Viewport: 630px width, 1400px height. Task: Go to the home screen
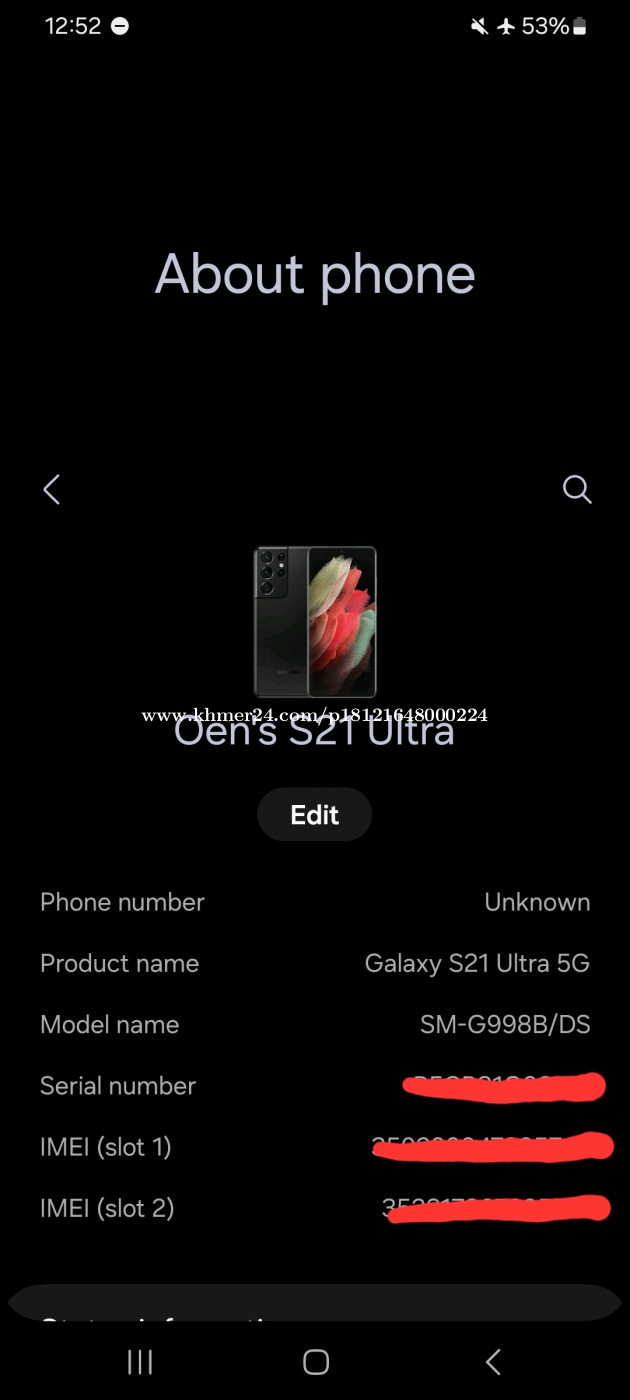pos(316,1361)
